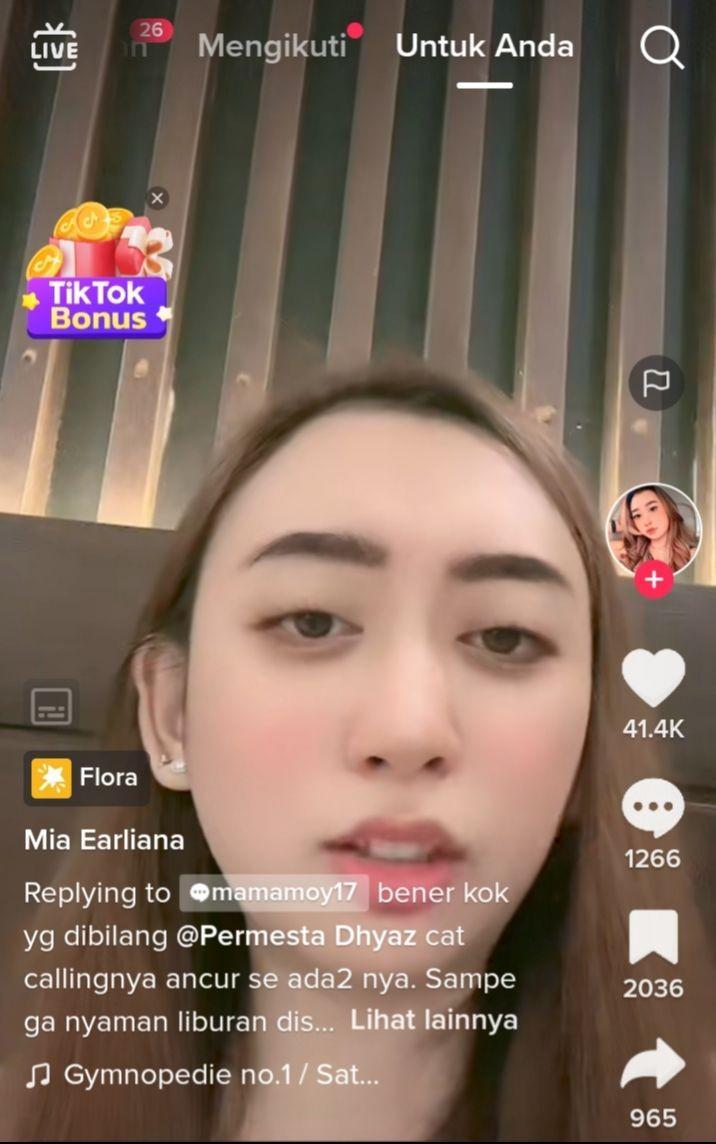
Task: Toggle the captions icon
Action: pyautogui.click(x=52, y=706)
